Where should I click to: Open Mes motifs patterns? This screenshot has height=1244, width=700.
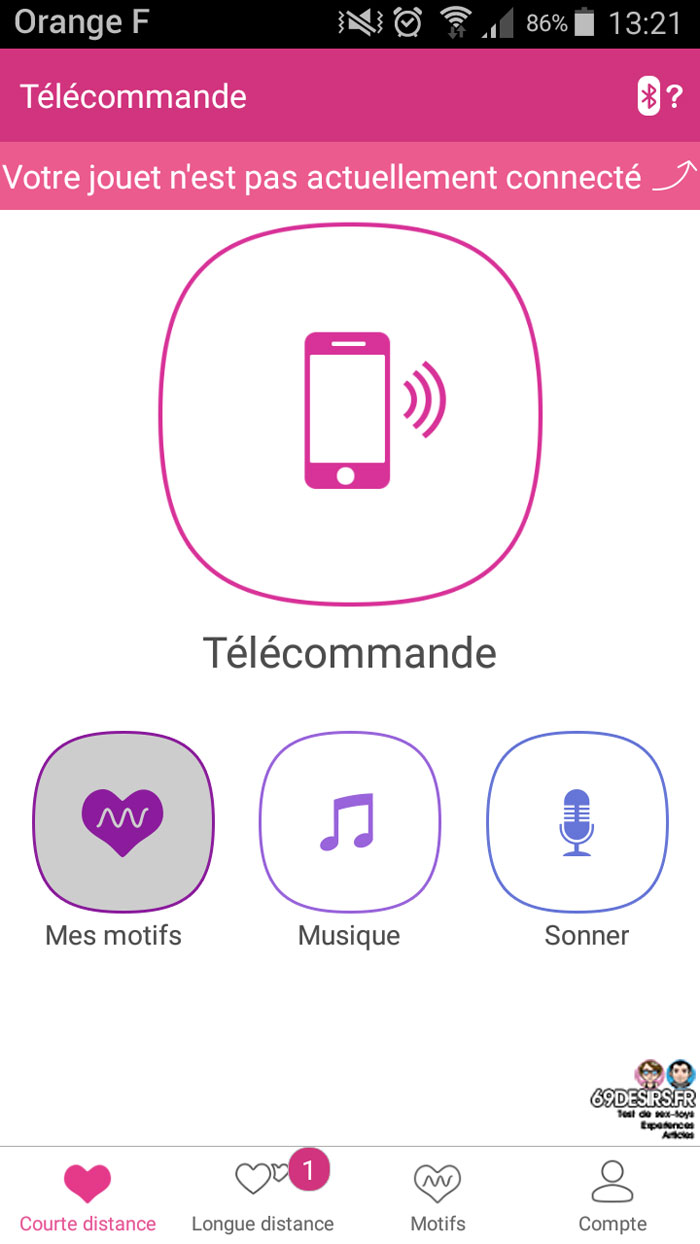click(x=123, y=822)
